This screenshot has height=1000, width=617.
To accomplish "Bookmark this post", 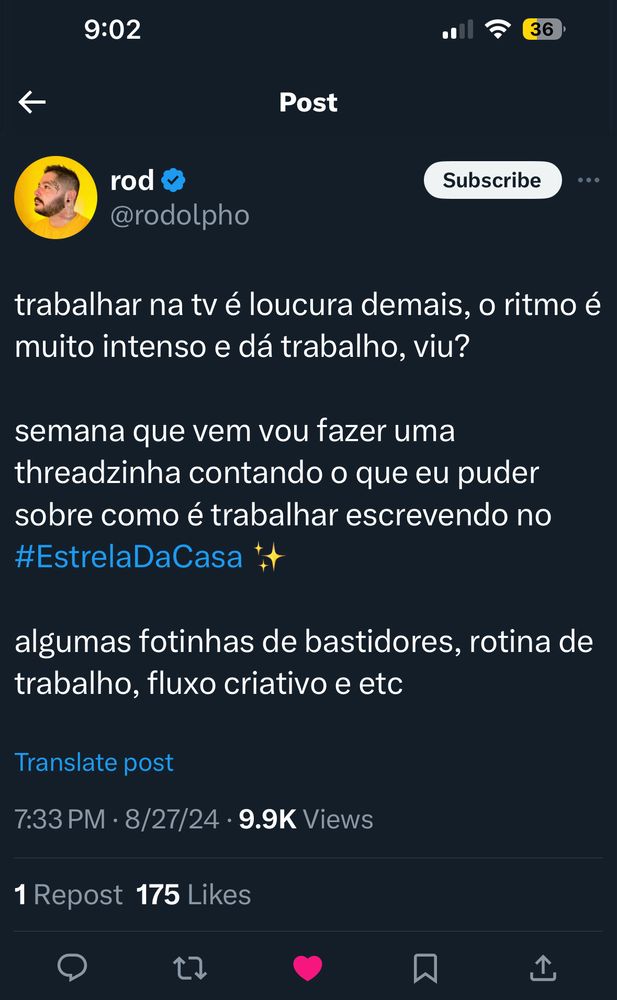I will pos(425,967).
